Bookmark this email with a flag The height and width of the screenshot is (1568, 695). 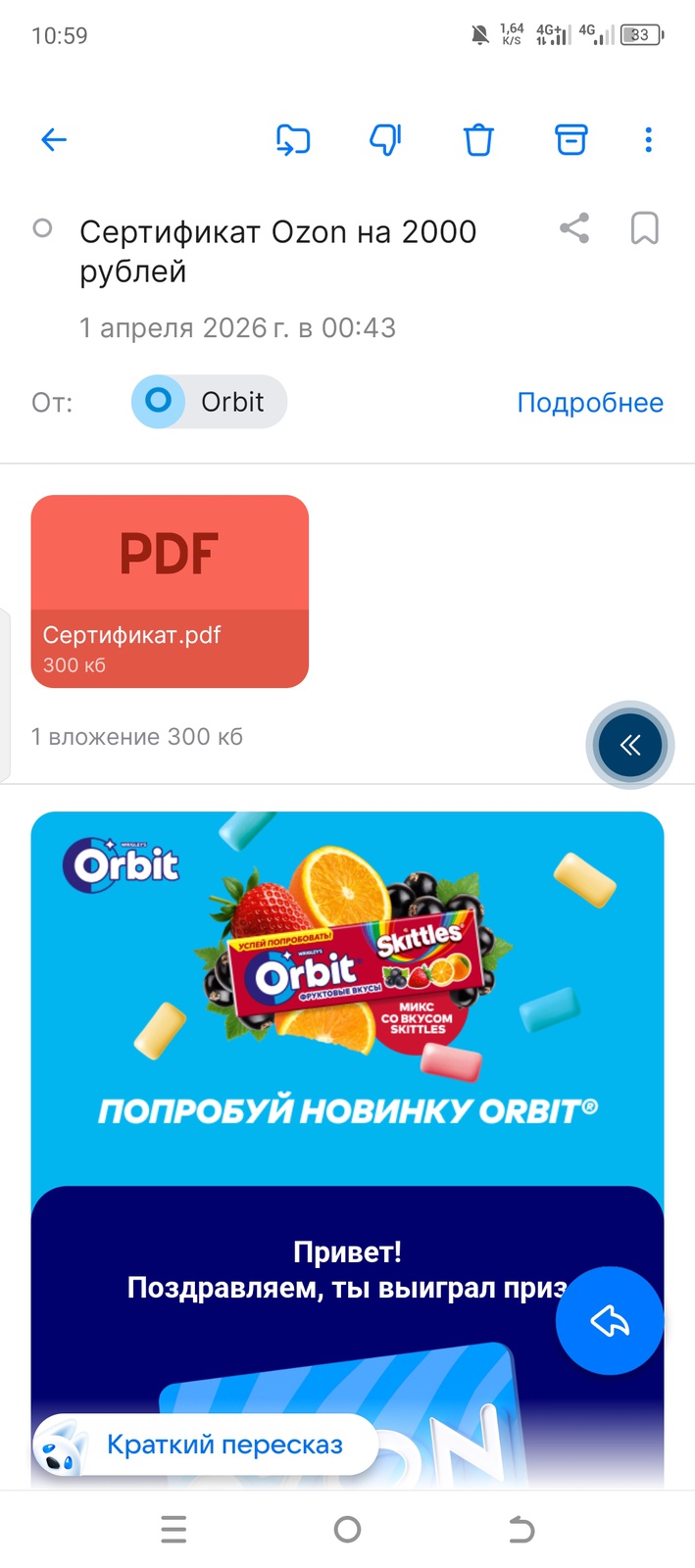click(644, 228)
